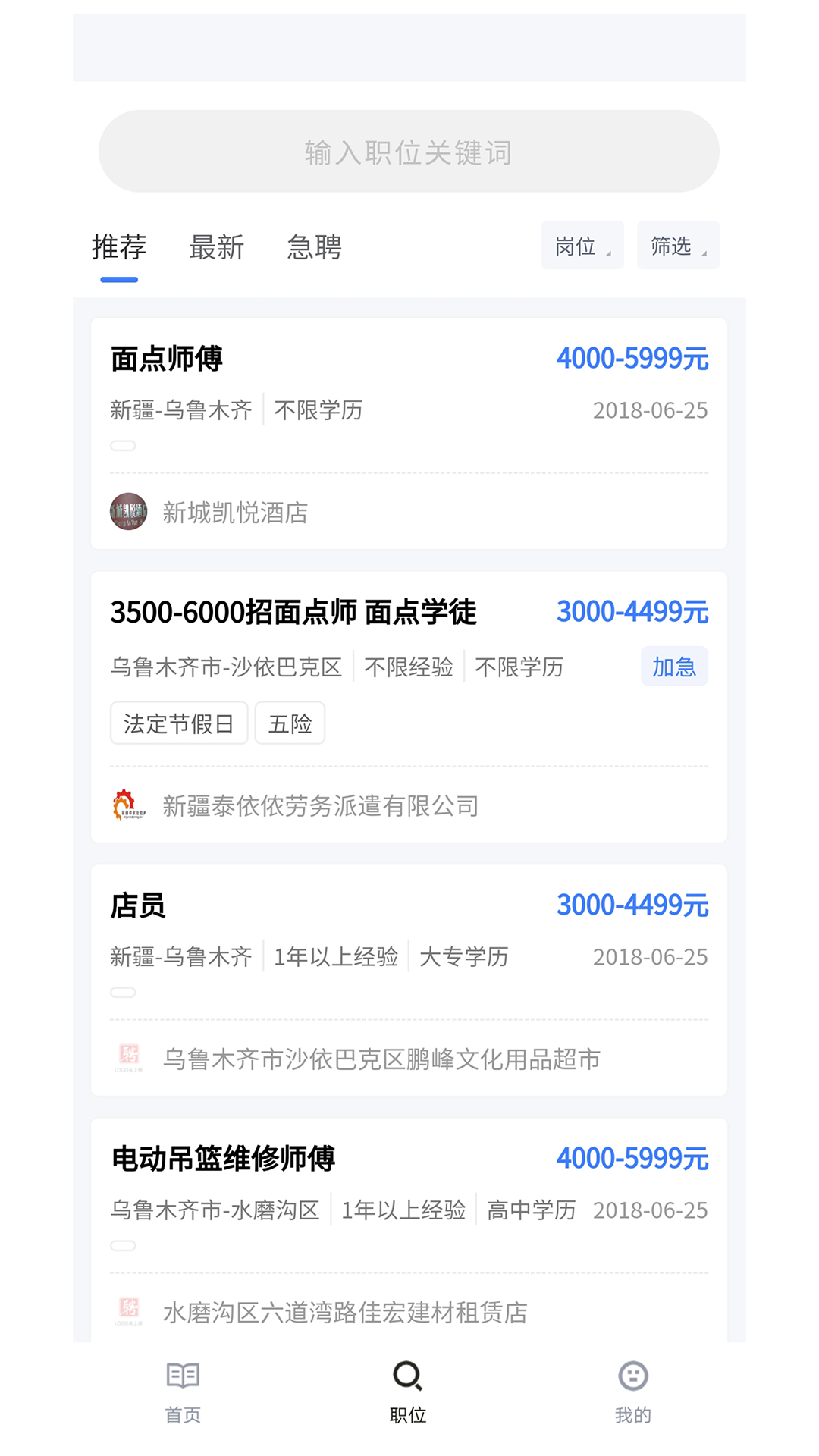Switch to the 急聘 tab
The height and width of the screenshot is (1456, 819).
[x=314, y=247]
